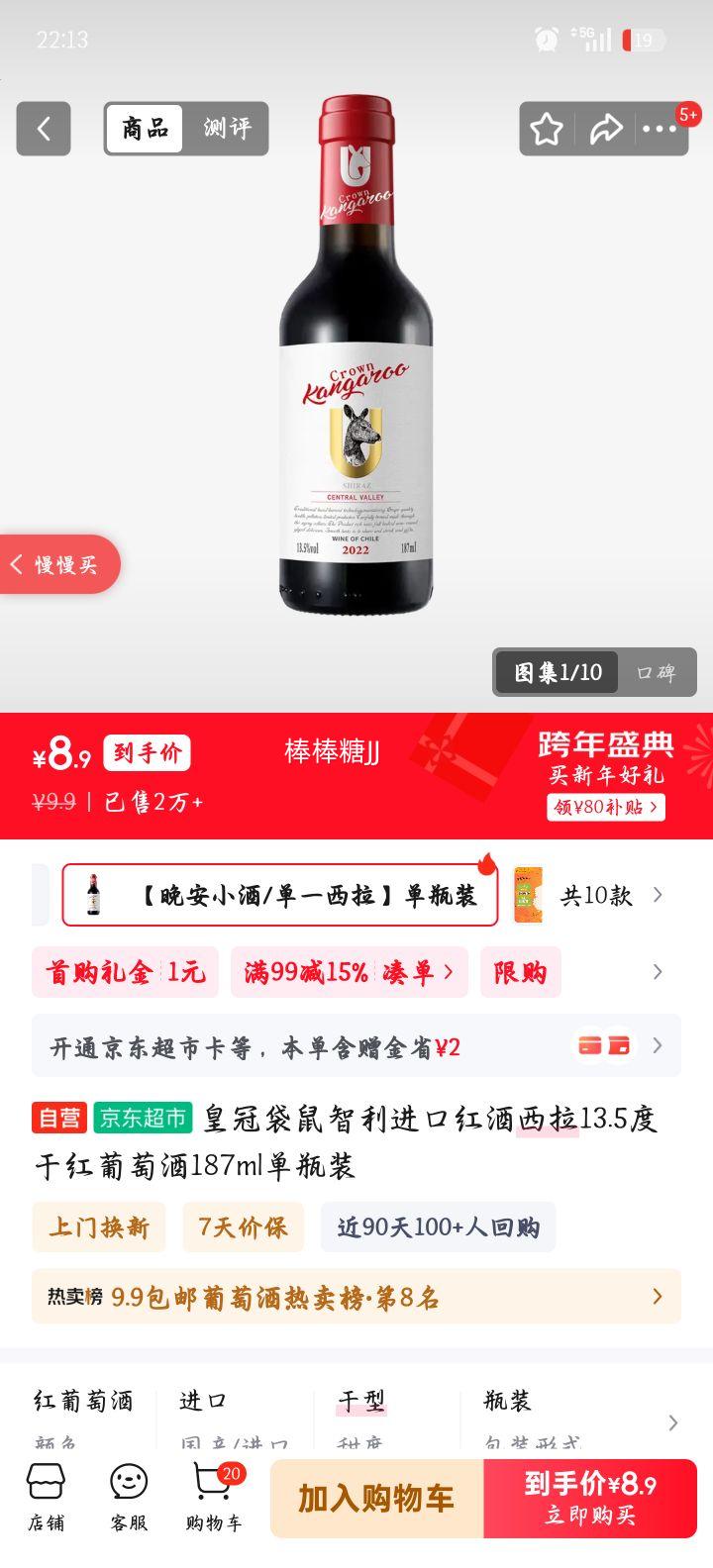Contact 客服 customer service icon
Screen dimensions: 713x1568
pos(129,1498)
